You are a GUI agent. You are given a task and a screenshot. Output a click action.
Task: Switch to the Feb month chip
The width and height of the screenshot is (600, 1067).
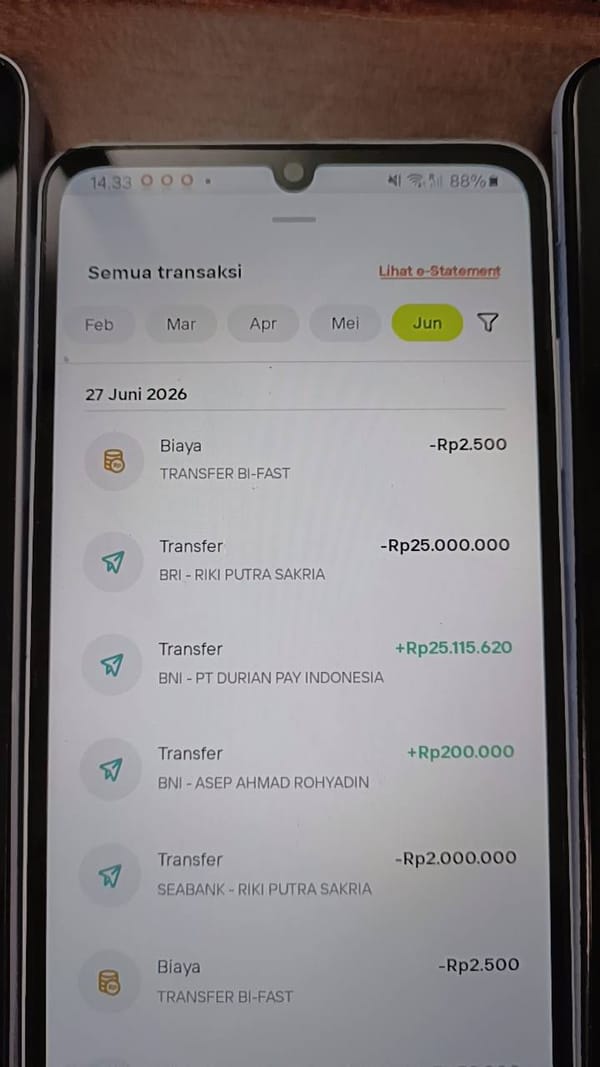tap(99, 325)
